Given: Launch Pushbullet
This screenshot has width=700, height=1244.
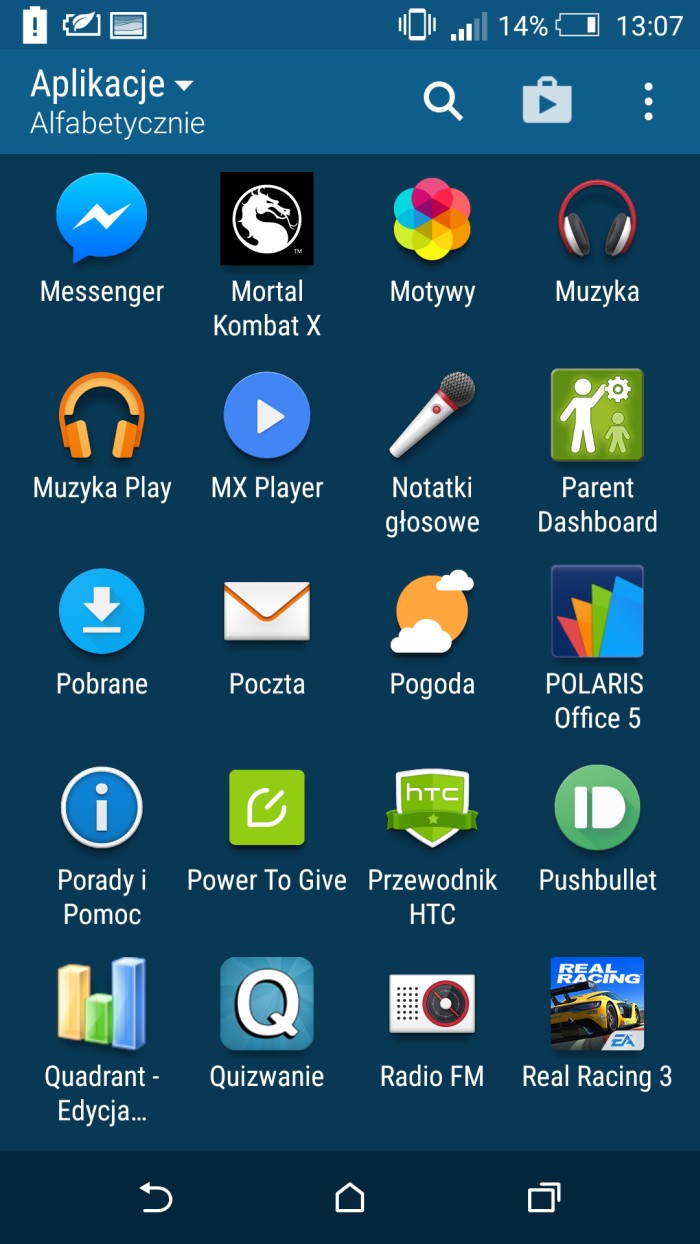Looking at the screenshot, I should [597, 808].
